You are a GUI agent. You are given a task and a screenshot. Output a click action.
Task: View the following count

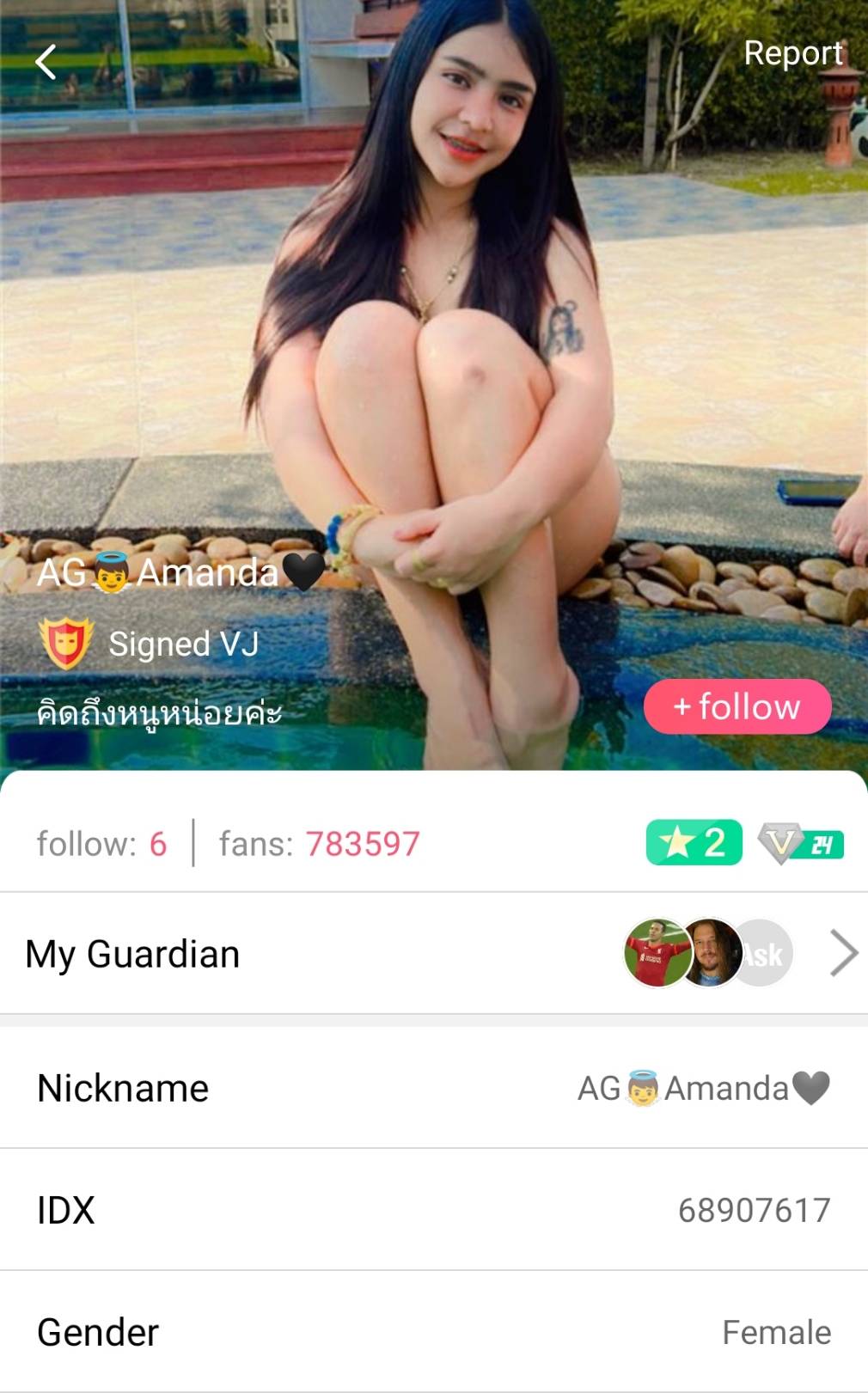coord(101,844)
